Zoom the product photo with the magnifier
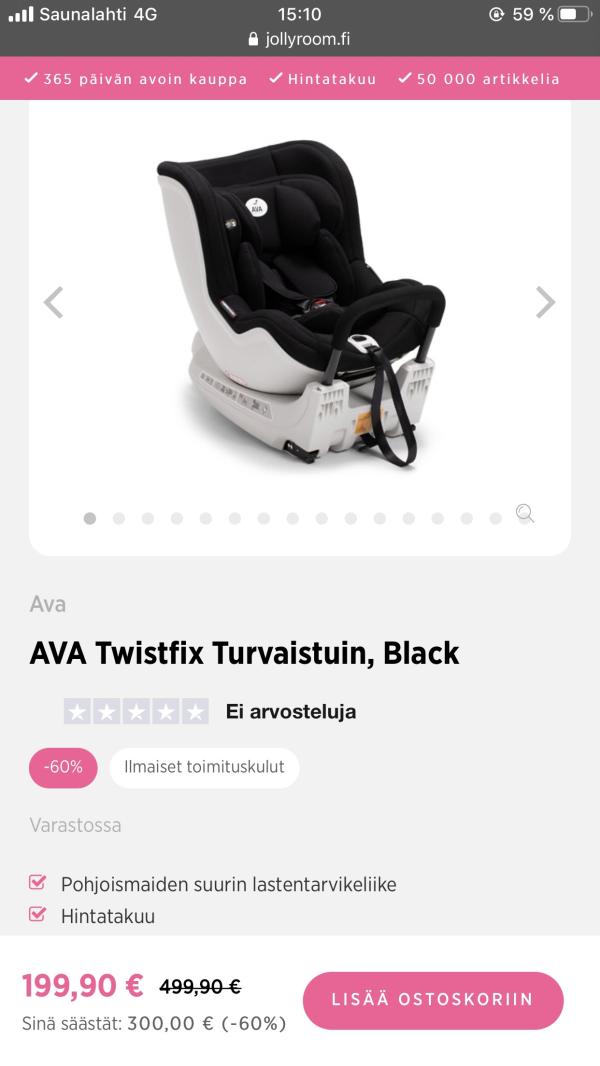The width and height of the screenshot is (600, 1066). 525,514
